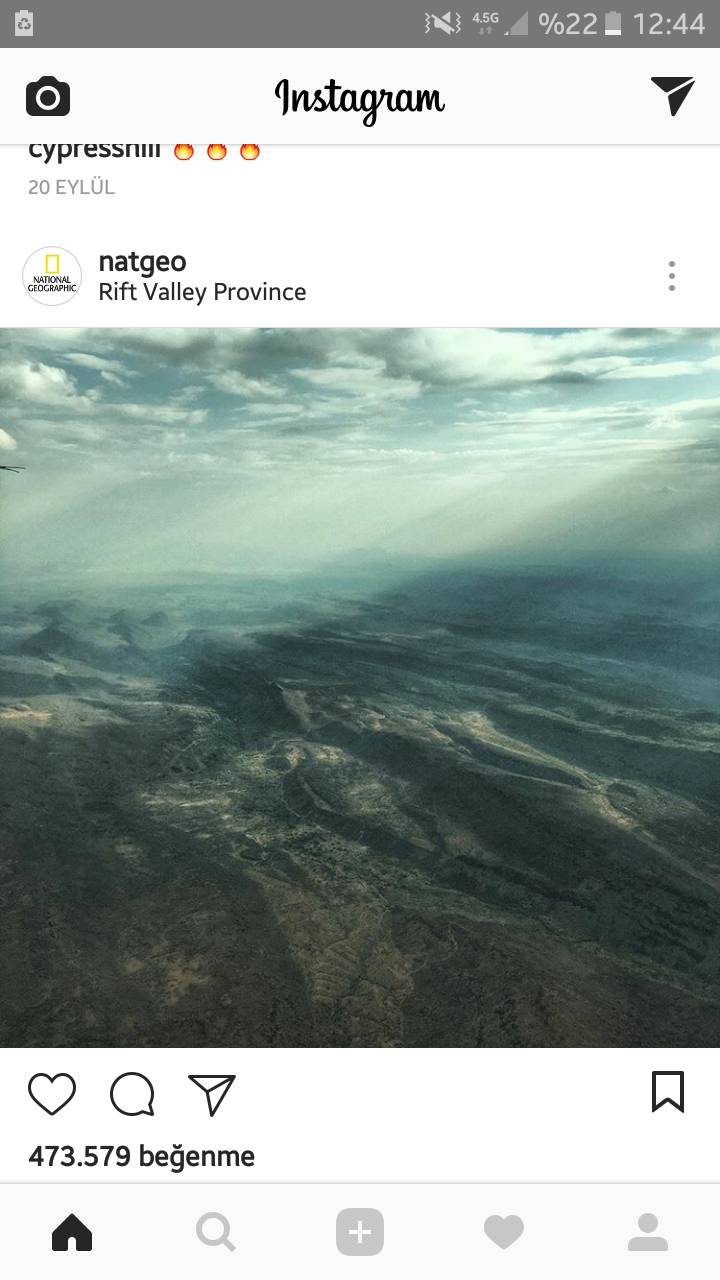Switch to the Search tab

[x=216, y=1232]
